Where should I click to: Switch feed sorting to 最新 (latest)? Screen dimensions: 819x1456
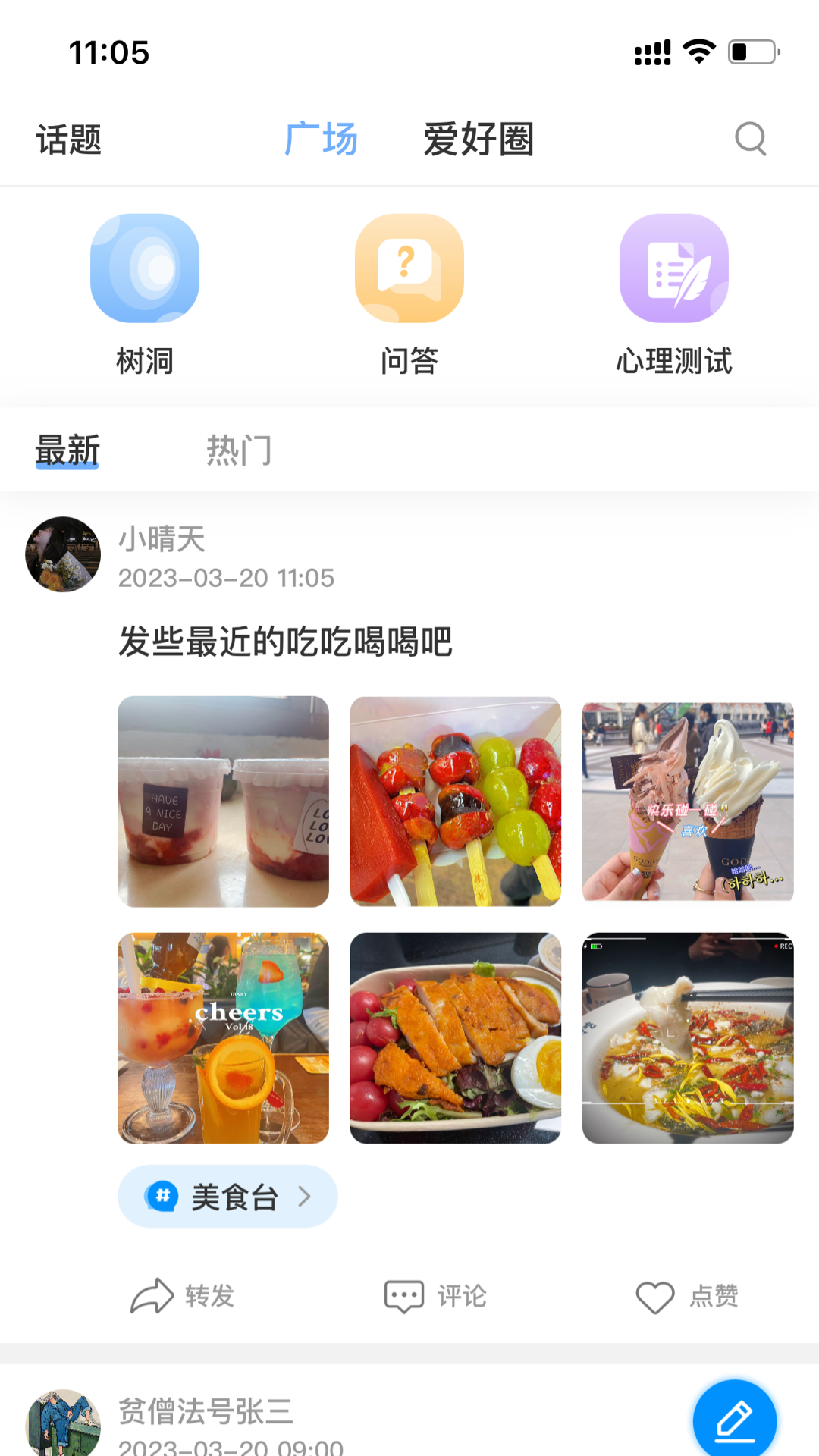click(67, 450)
